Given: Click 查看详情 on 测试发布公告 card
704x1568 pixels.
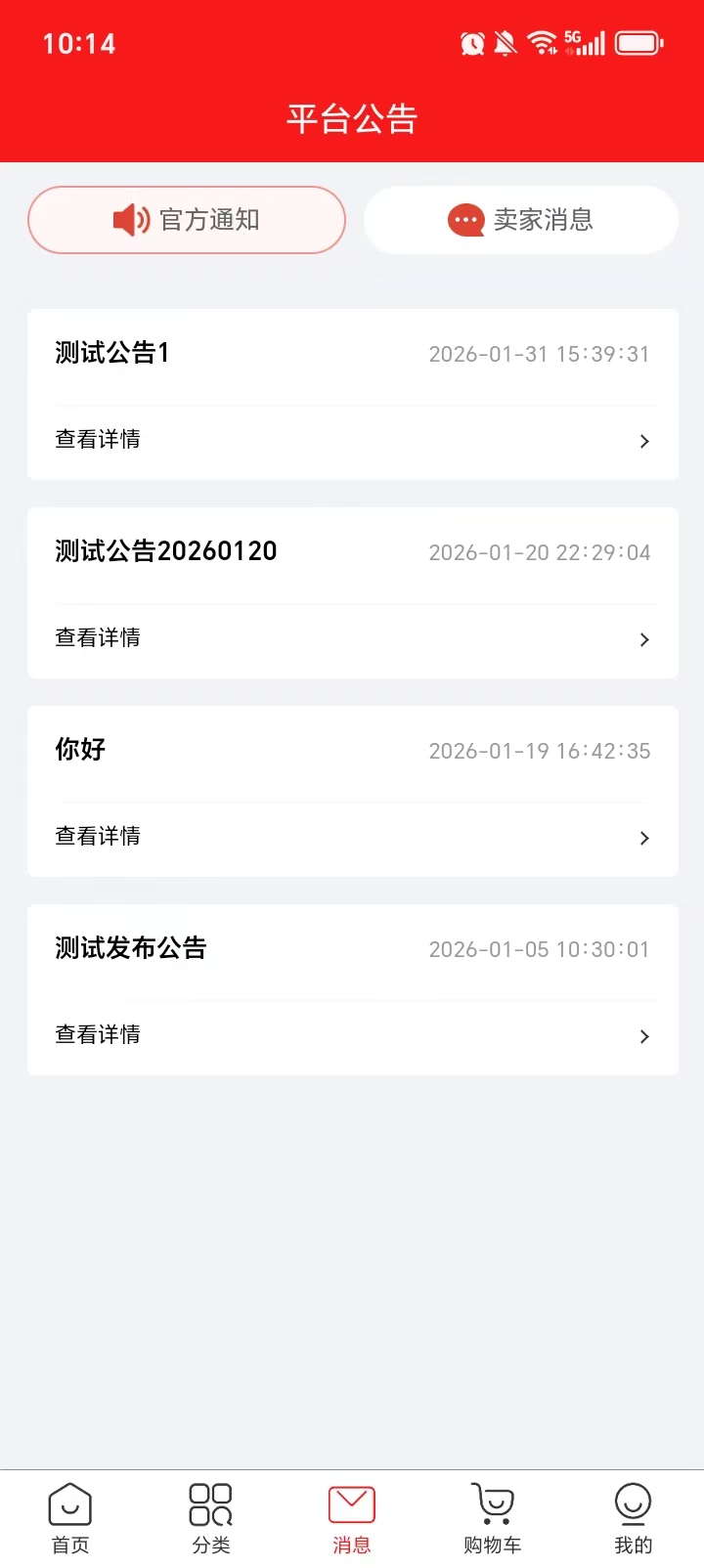Looking at the screenshot, I should tap(98, 1034).
